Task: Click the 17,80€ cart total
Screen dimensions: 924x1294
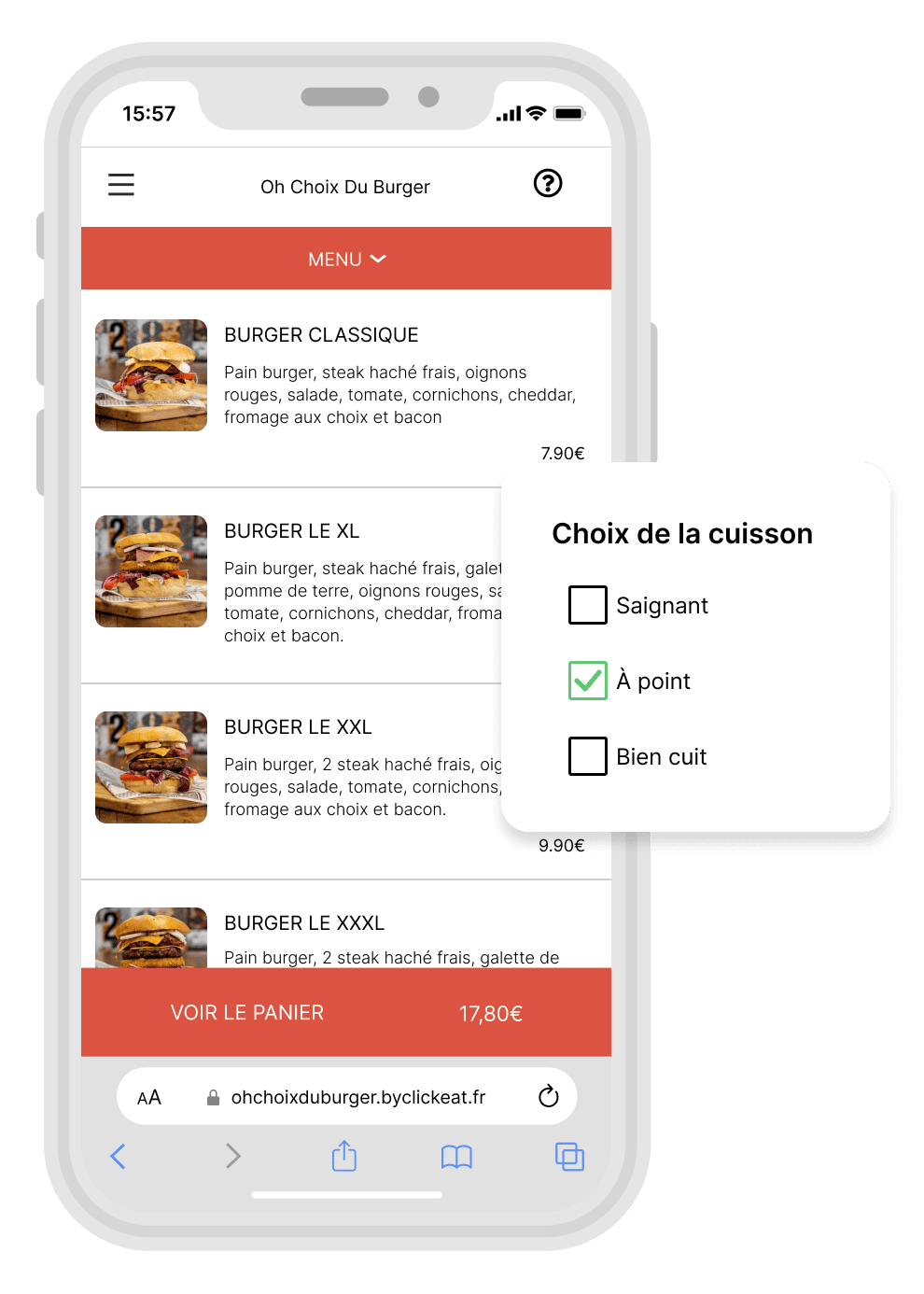Action: [490, 1012]
